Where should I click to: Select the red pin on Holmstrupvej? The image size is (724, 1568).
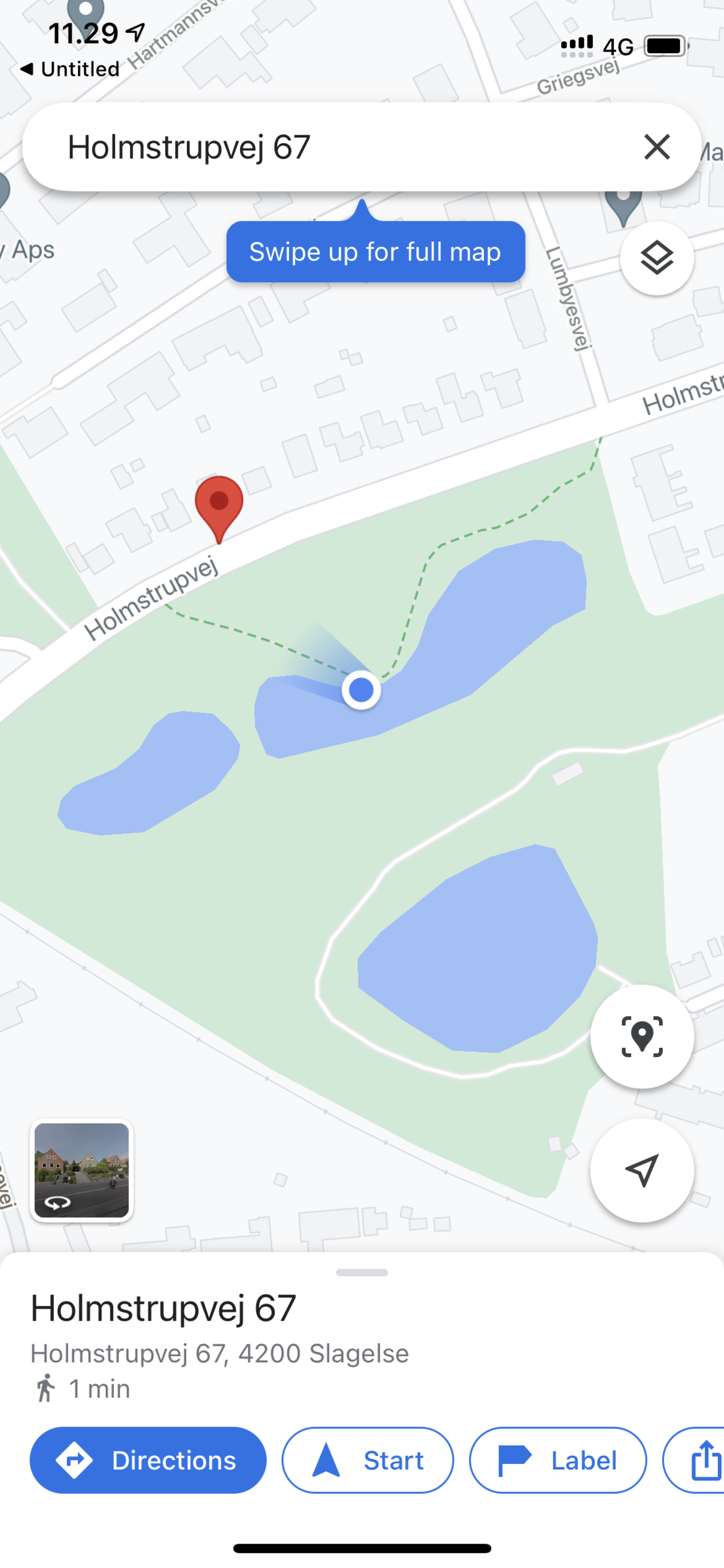point(219,503)
